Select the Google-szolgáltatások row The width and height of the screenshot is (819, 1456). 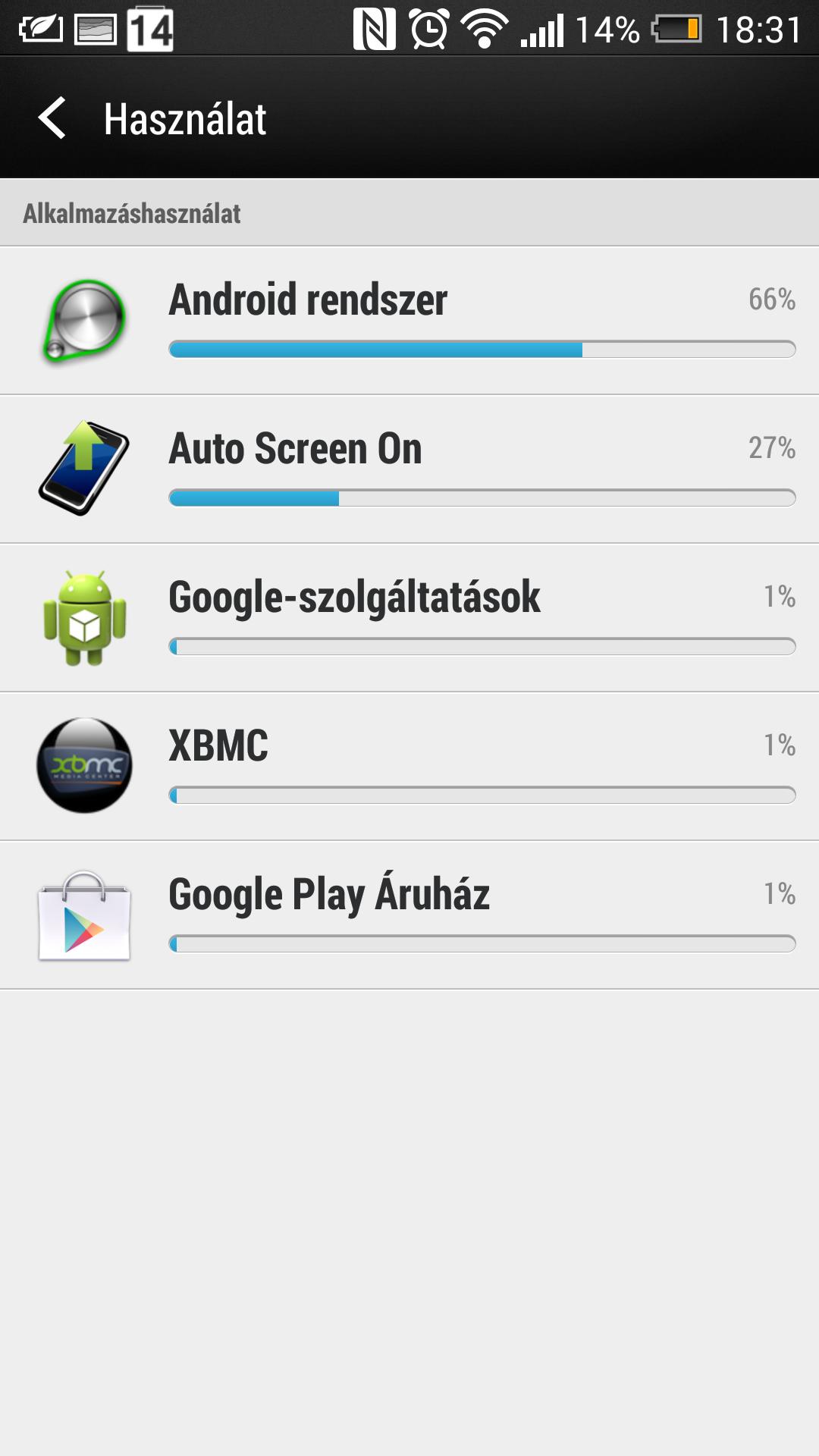409,618
